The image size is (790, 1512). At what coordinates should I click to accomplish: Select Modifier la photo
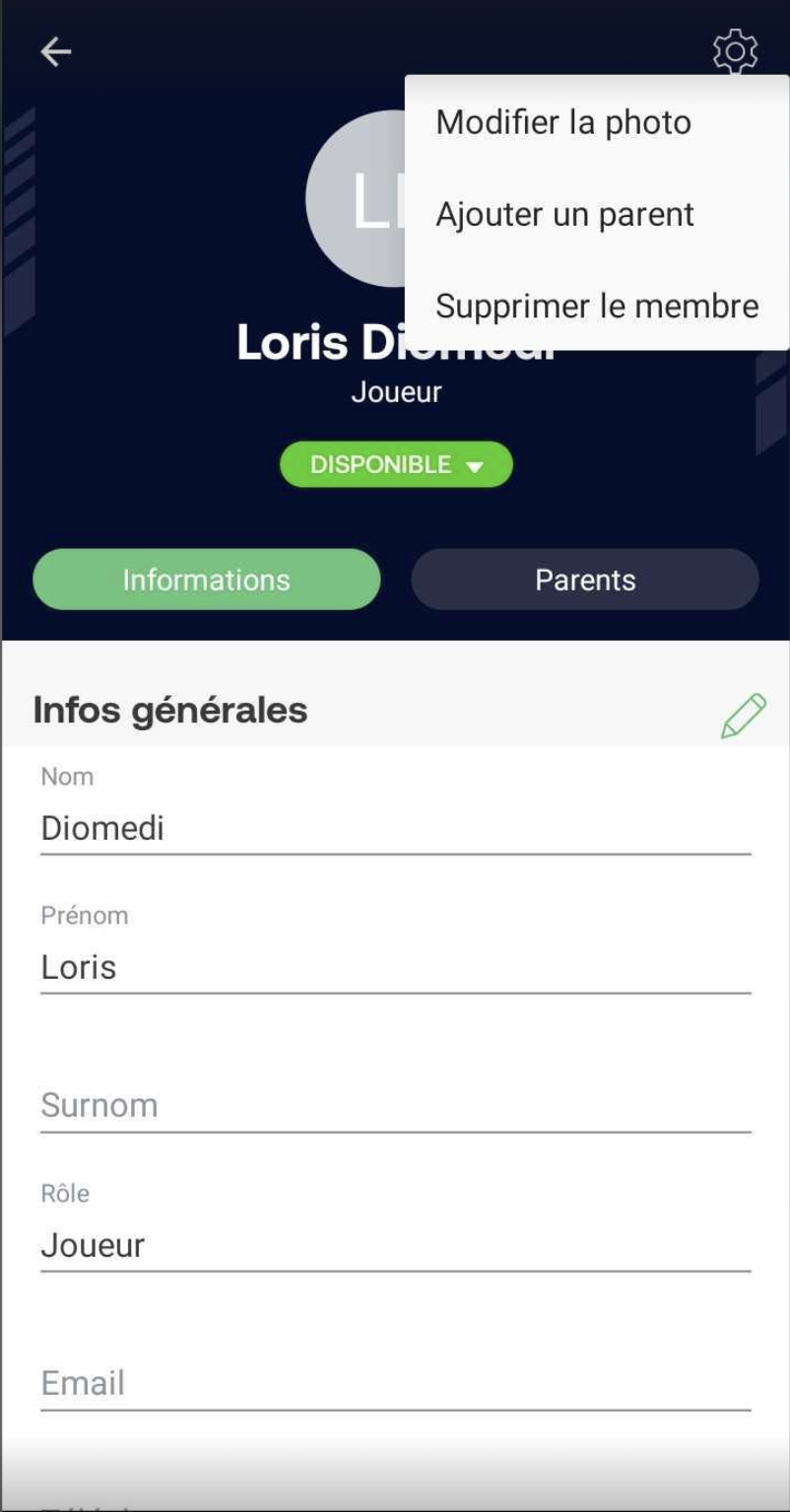pyautogui.click(x=597, y=122)
